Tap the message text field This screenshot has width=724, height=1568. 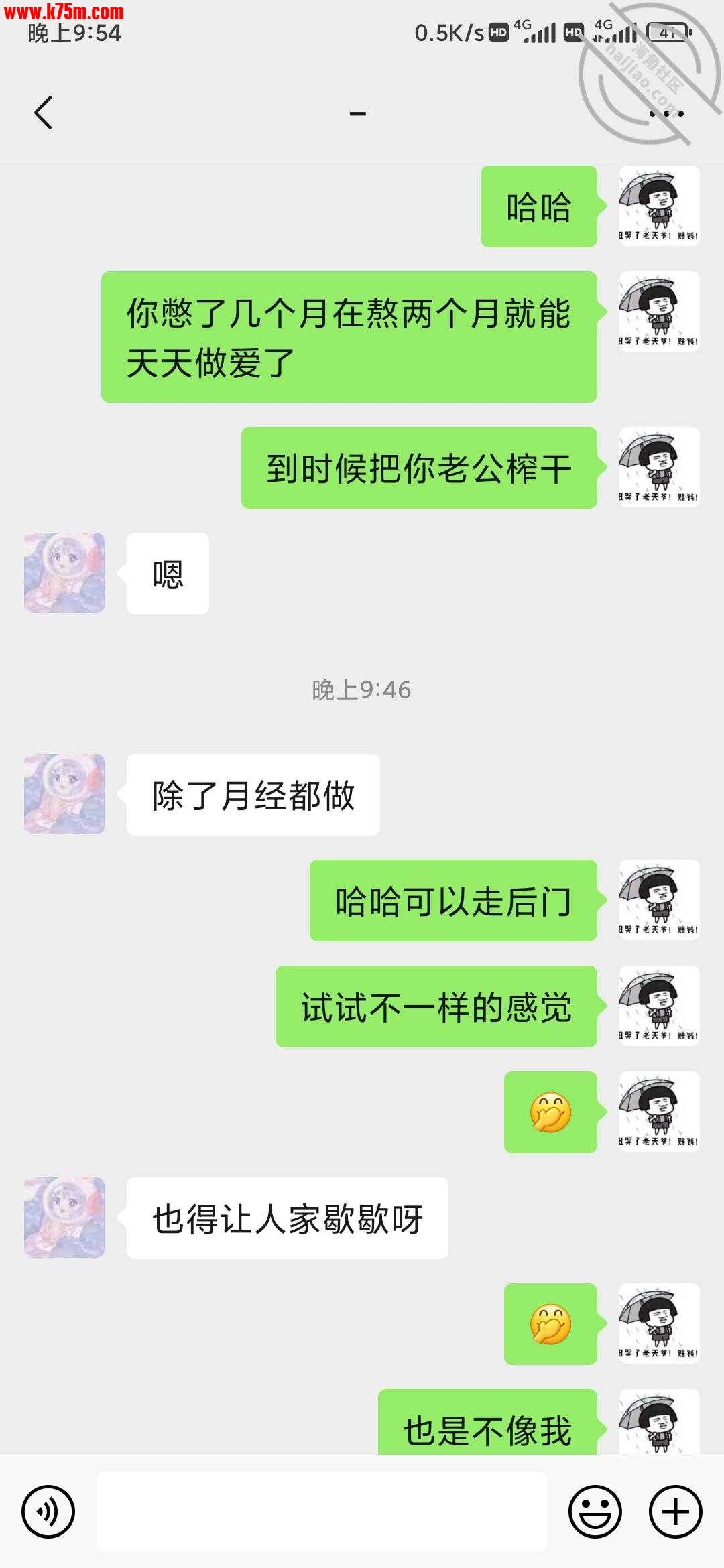(x=322, y=1512)
